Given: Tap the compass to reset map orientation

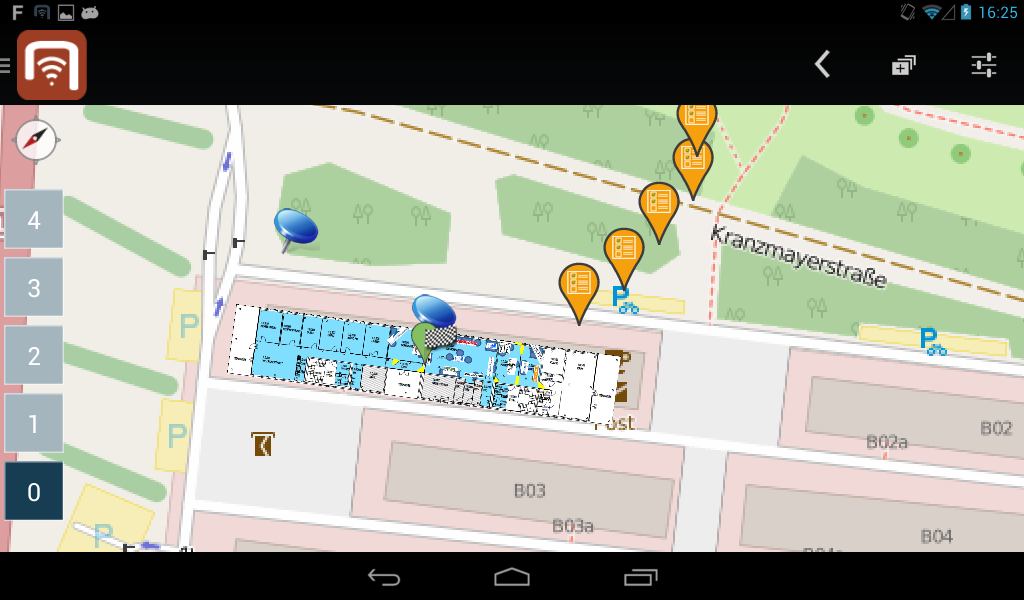Looking at the screenshot, I should [36, 140].
